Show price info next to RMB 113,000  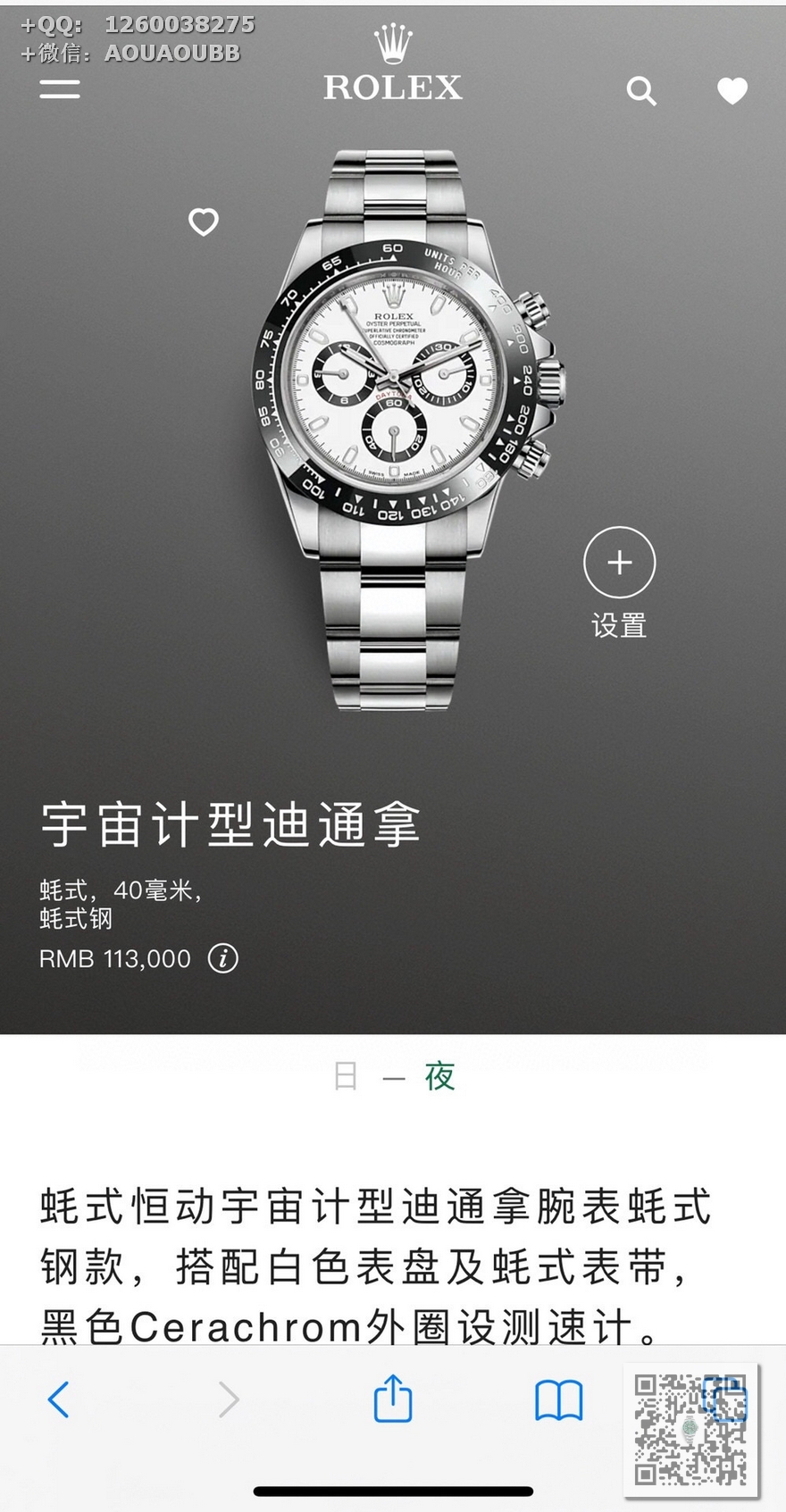(223, 958)
